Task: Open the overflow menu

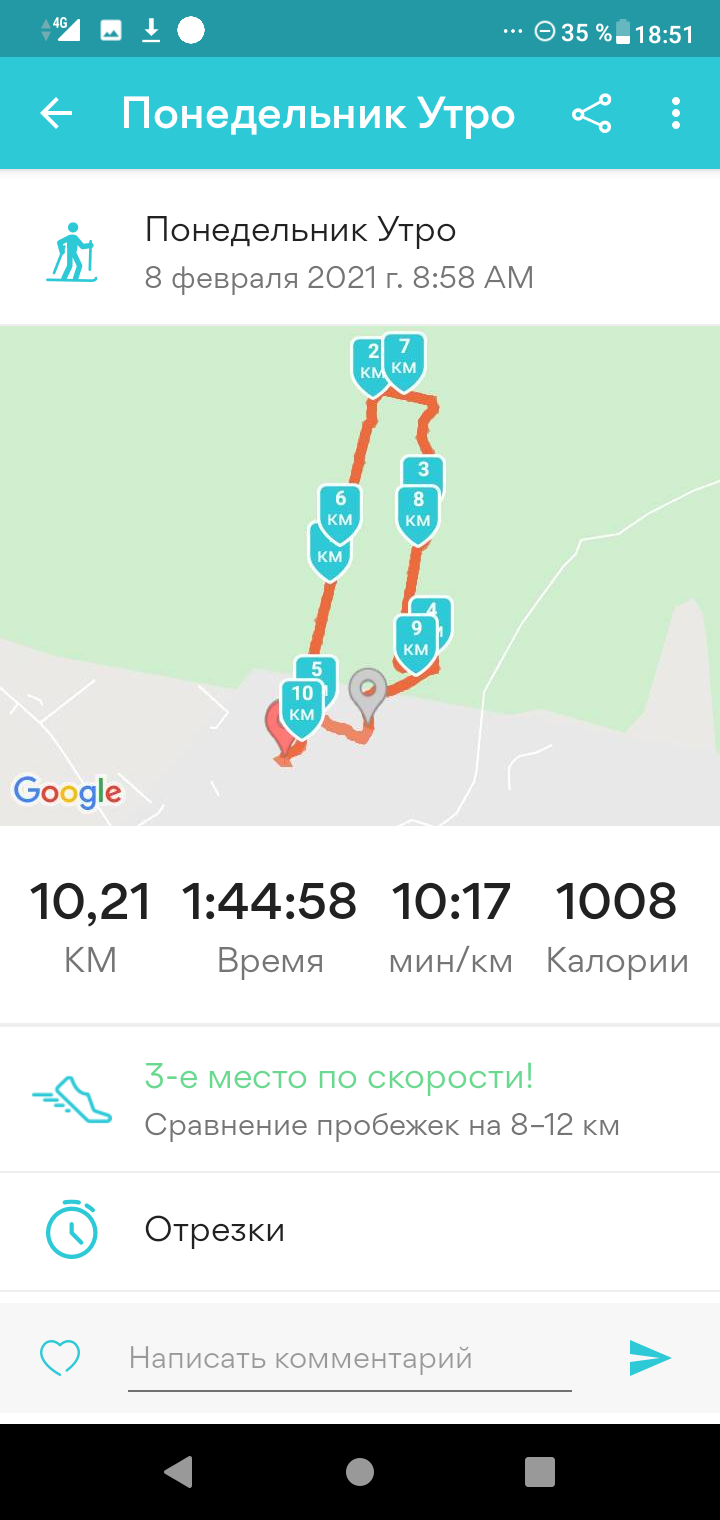Action: 676,114
